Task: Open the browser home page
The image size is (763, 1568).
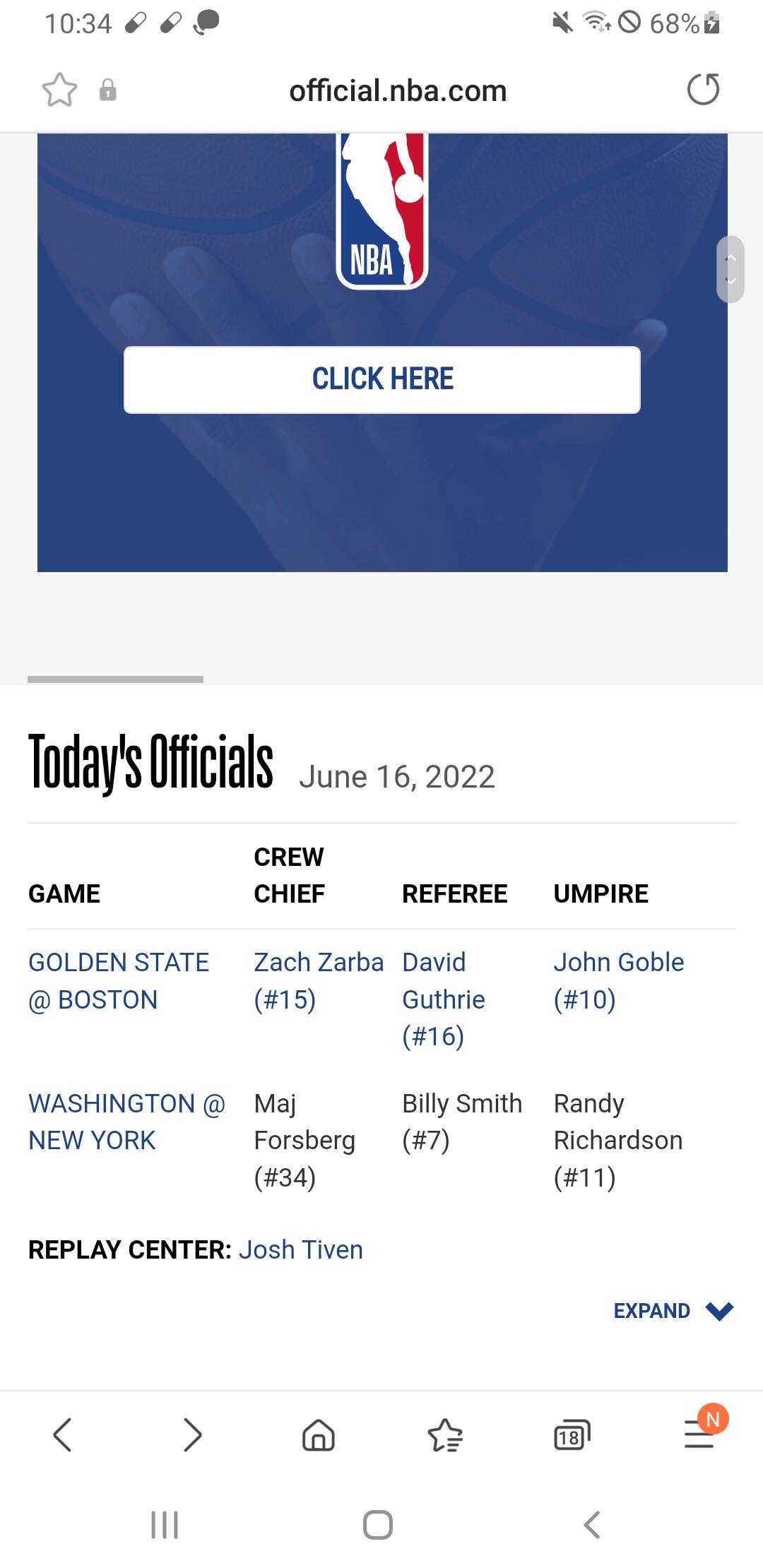Action: click(x=318, y=1435)
